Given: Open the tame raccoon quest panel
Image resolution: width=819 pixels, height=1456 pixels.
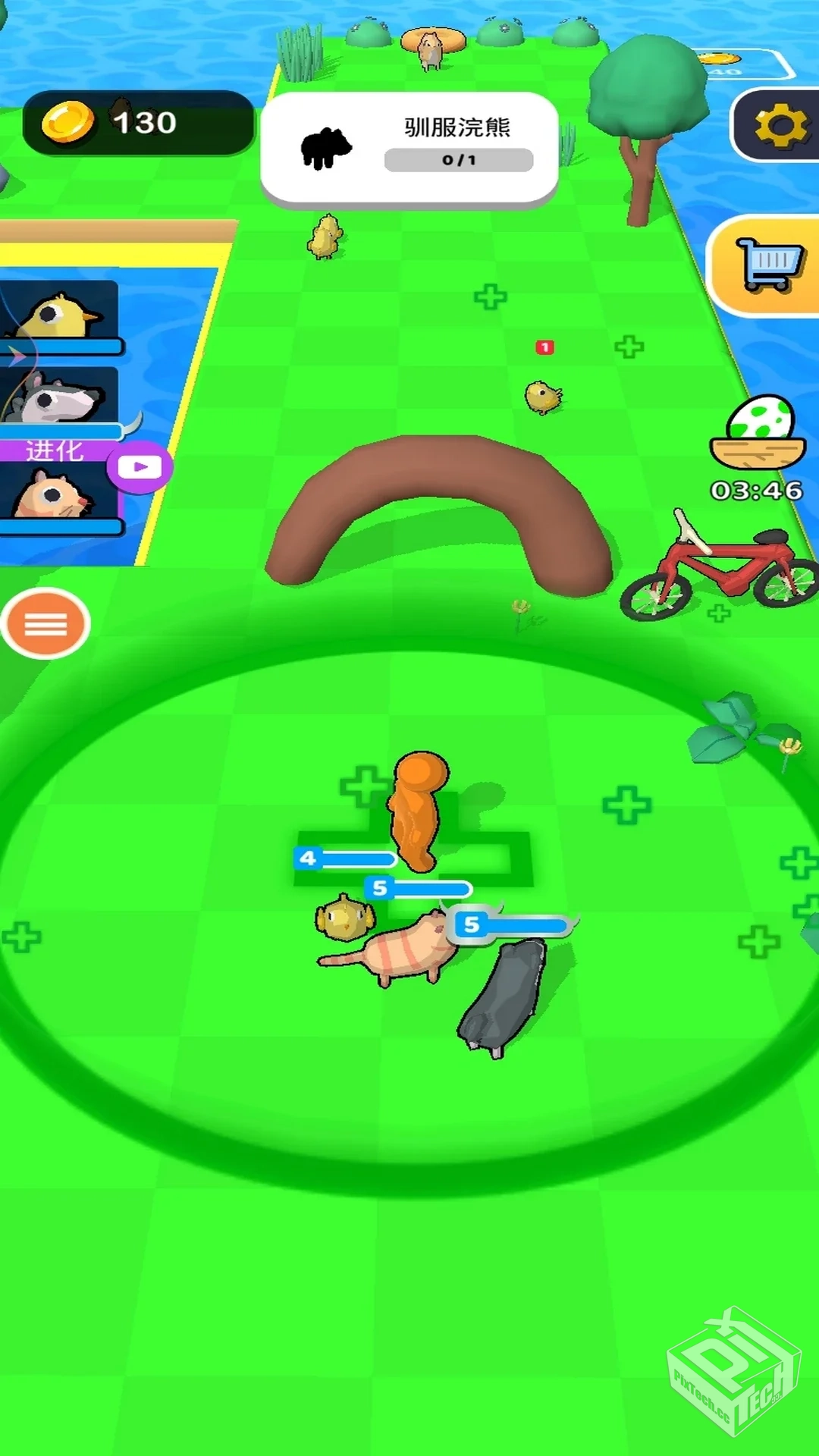Looking at the screenshot, I should (409, 147).
